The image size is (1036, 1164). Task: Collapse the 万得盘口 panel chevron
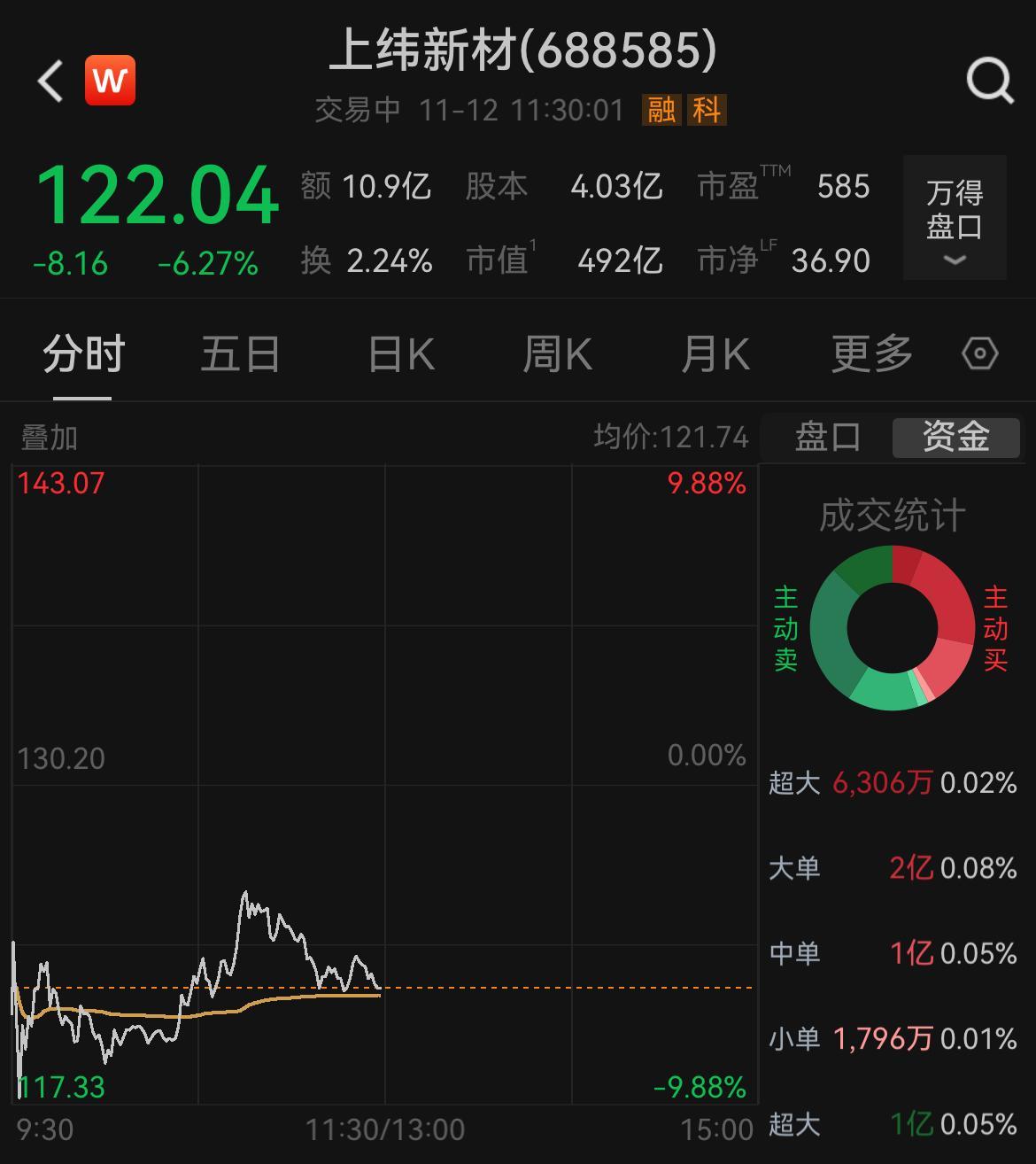pyautogui.click(x=954, y=260)
